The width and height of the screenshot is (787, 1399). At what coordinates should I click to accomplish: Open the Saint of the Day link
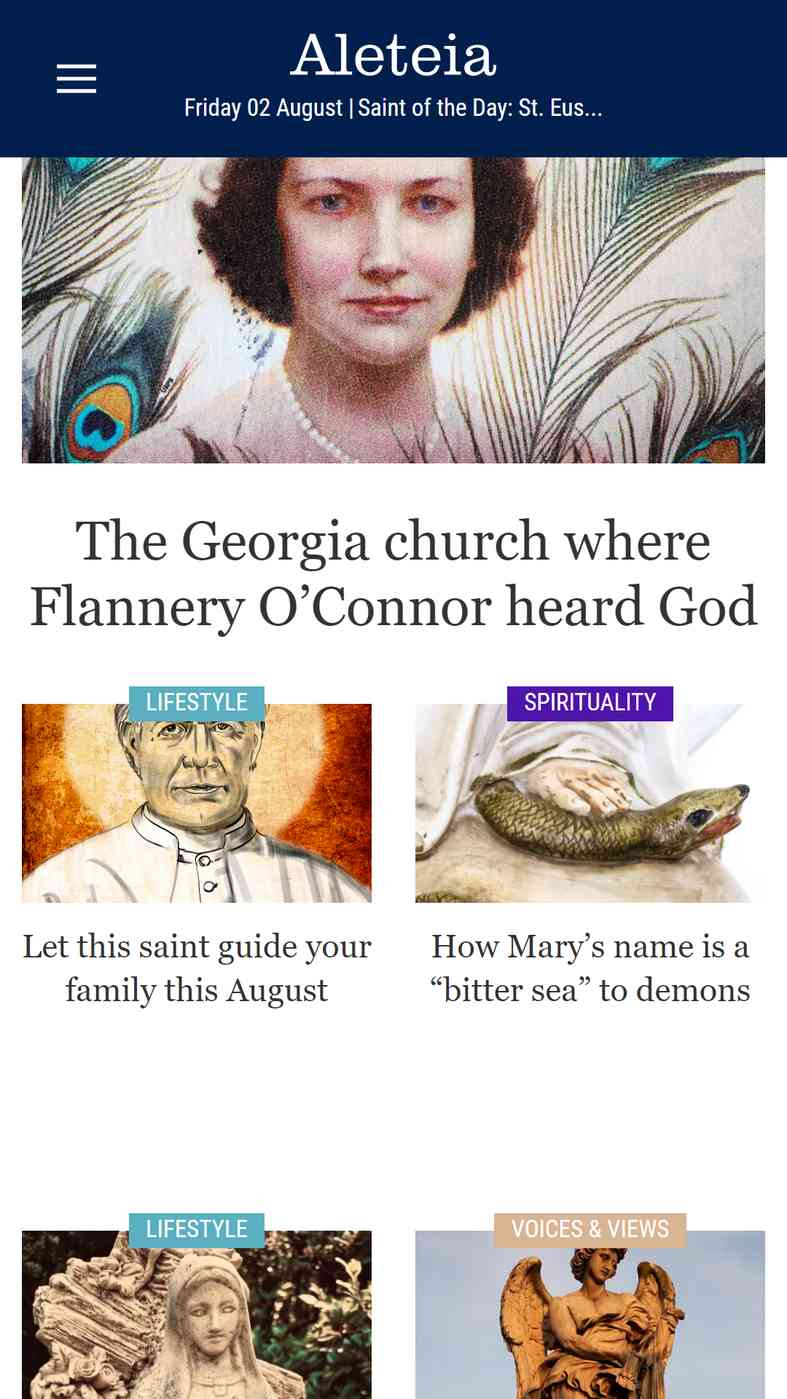click(480, 108)
